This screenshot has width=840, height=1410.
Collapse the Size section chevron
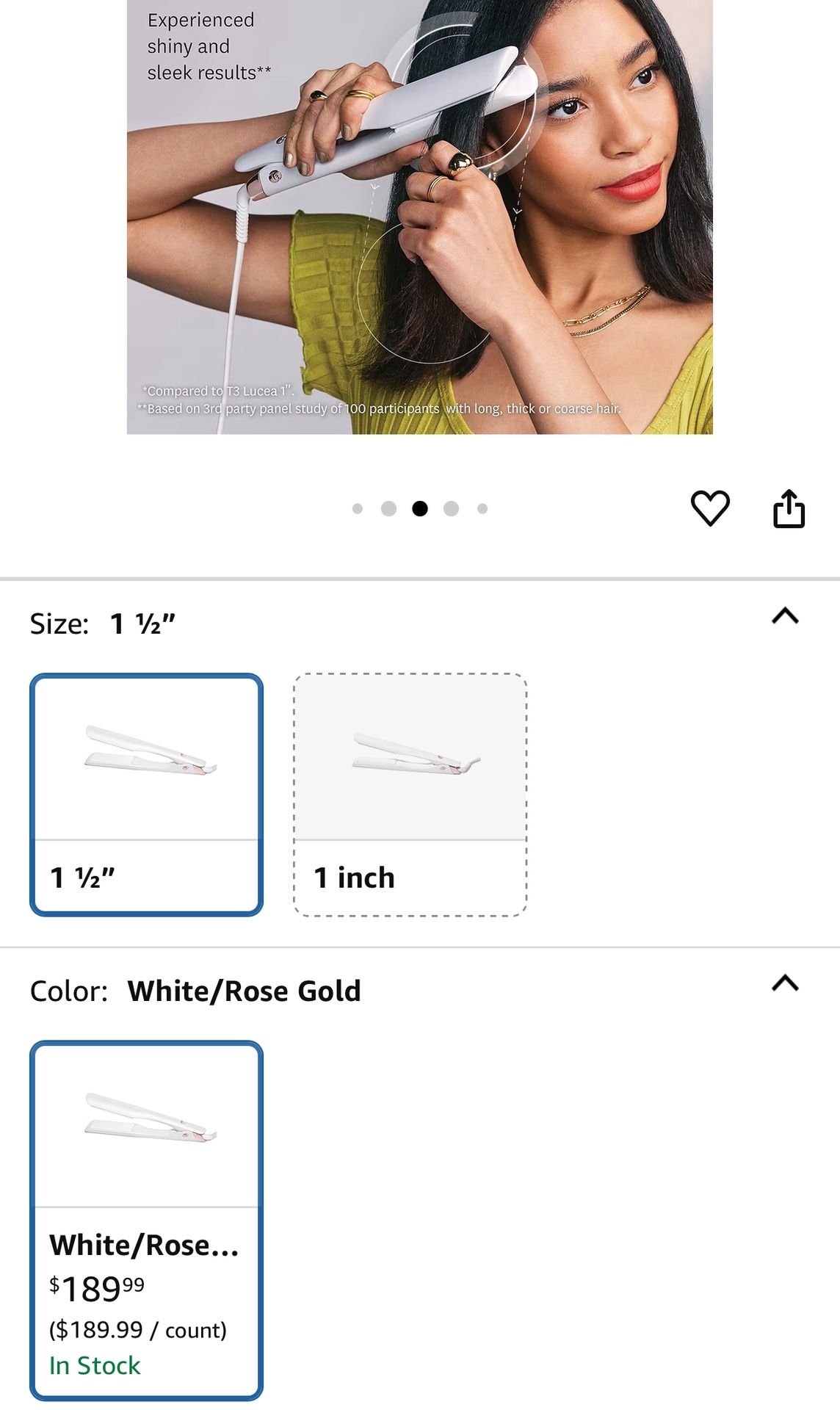[785, 616]
